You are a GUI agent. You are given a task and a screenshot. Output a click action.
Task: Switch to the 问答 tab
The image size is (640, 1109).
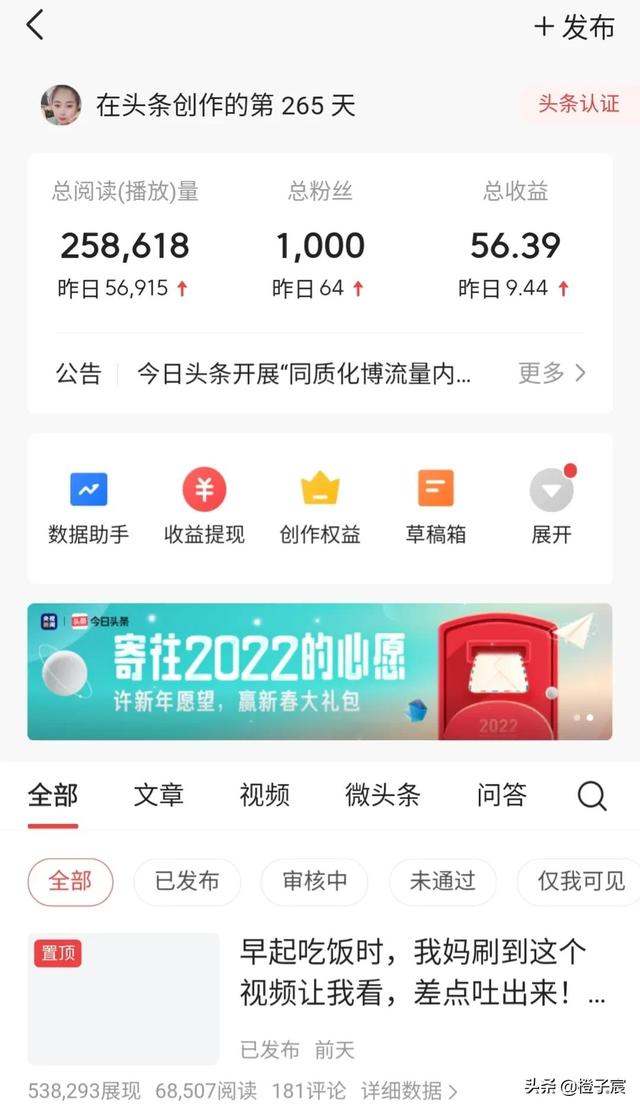click(502, 795)
